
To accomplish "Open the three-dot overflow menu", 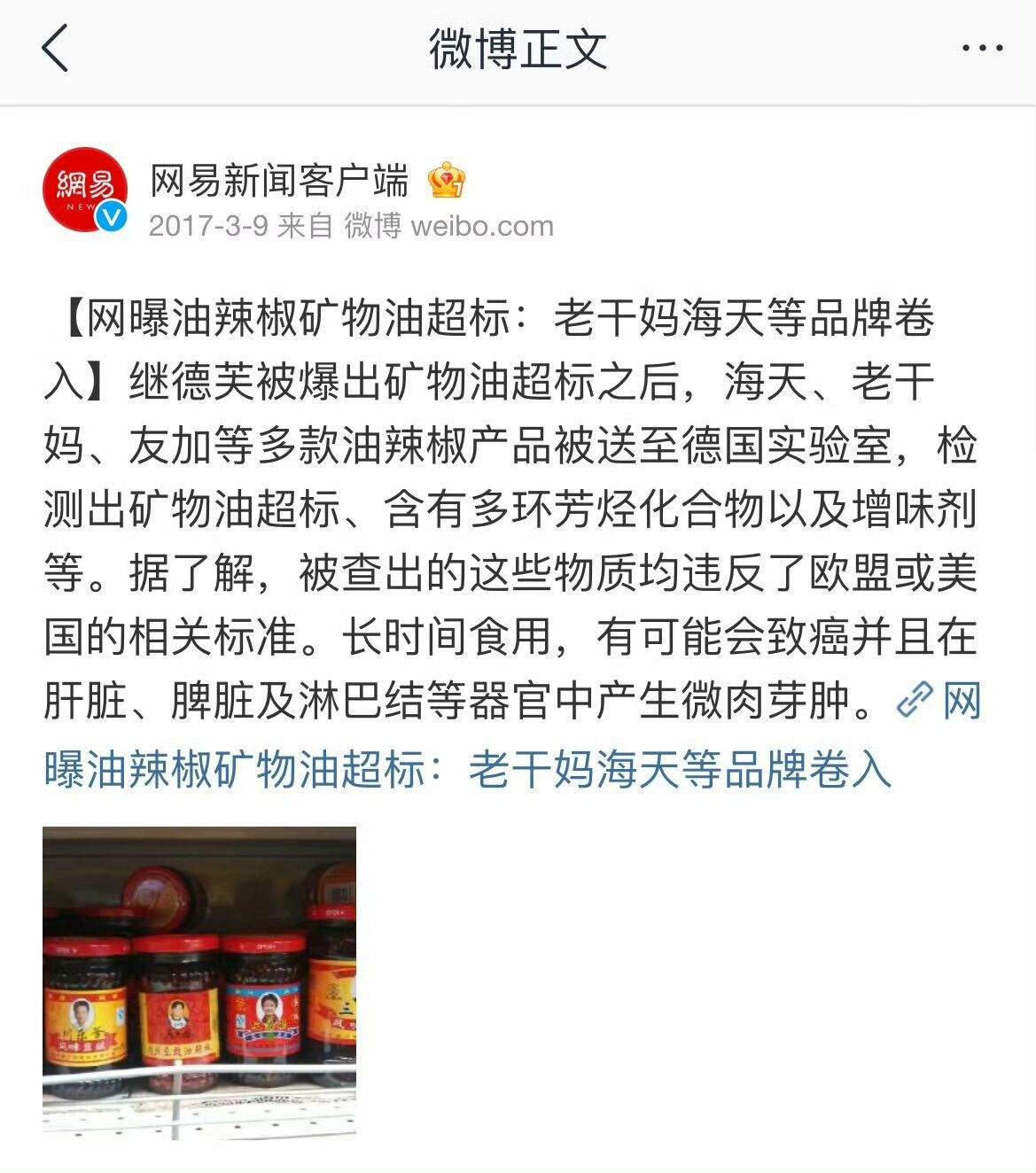I will pos(982,48).
